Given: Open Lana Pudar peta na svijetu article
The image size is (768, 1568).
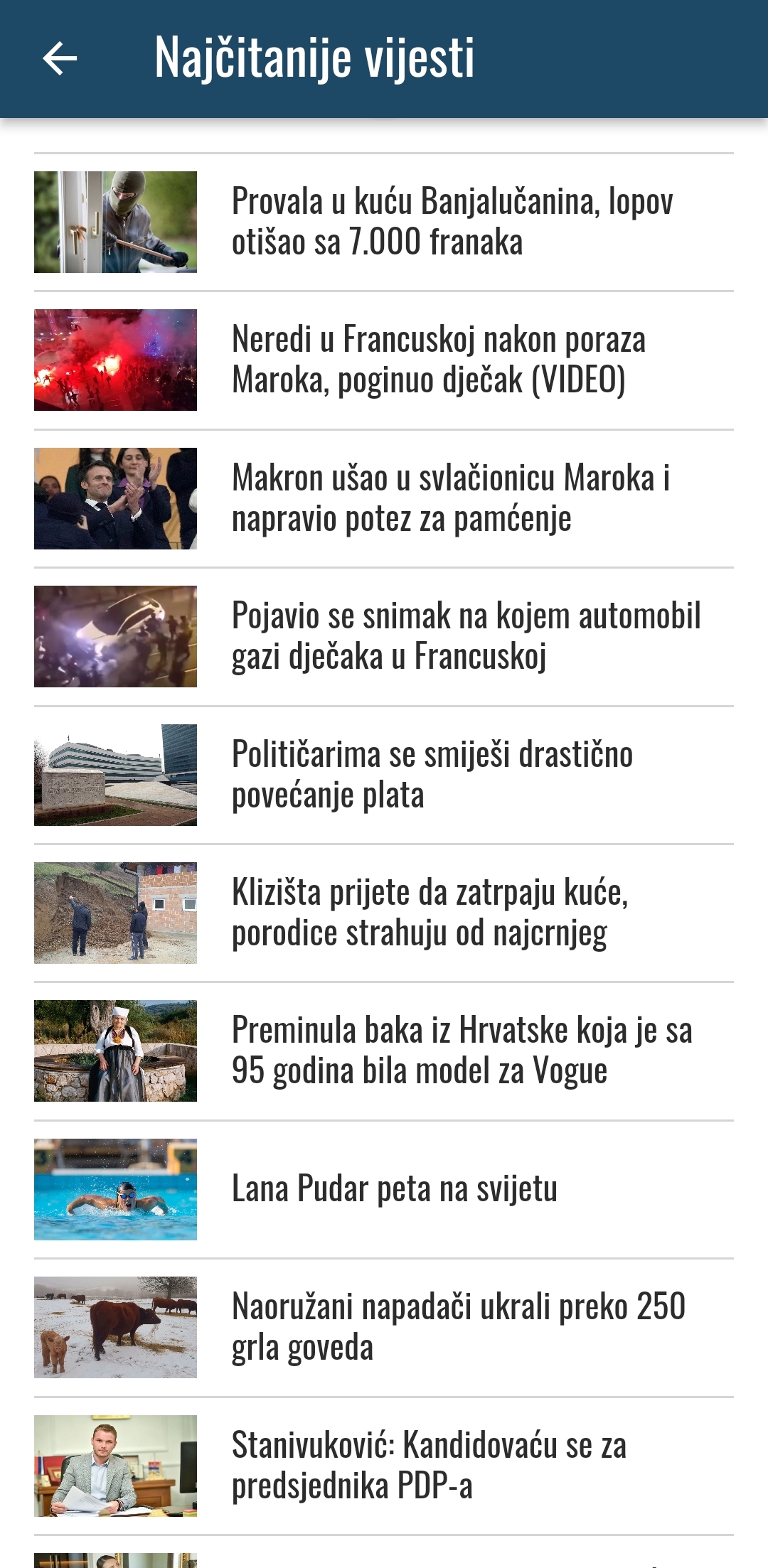Looking at the screenshot, I should (x=394, y=1189).
